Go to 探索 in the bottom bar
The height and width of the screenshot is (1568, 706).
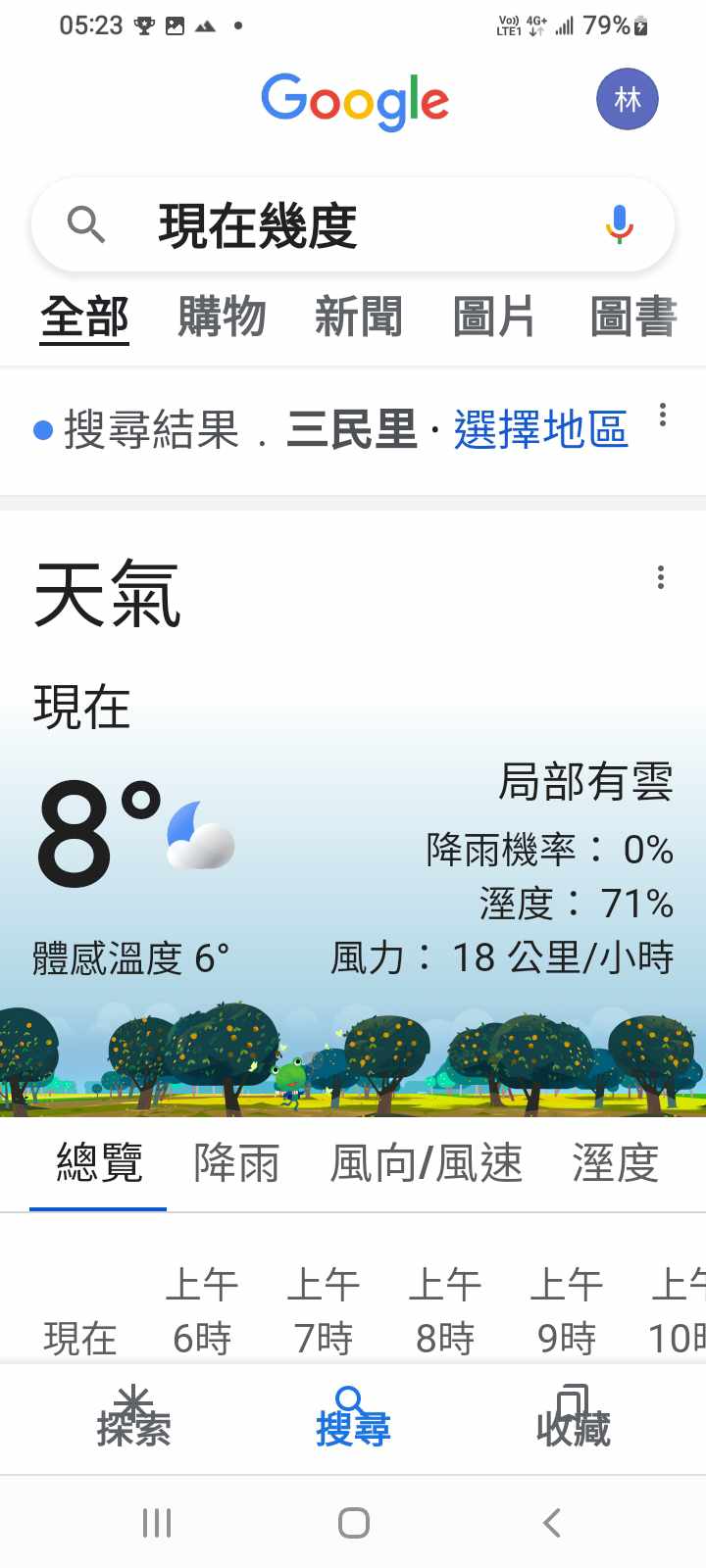133,1417
